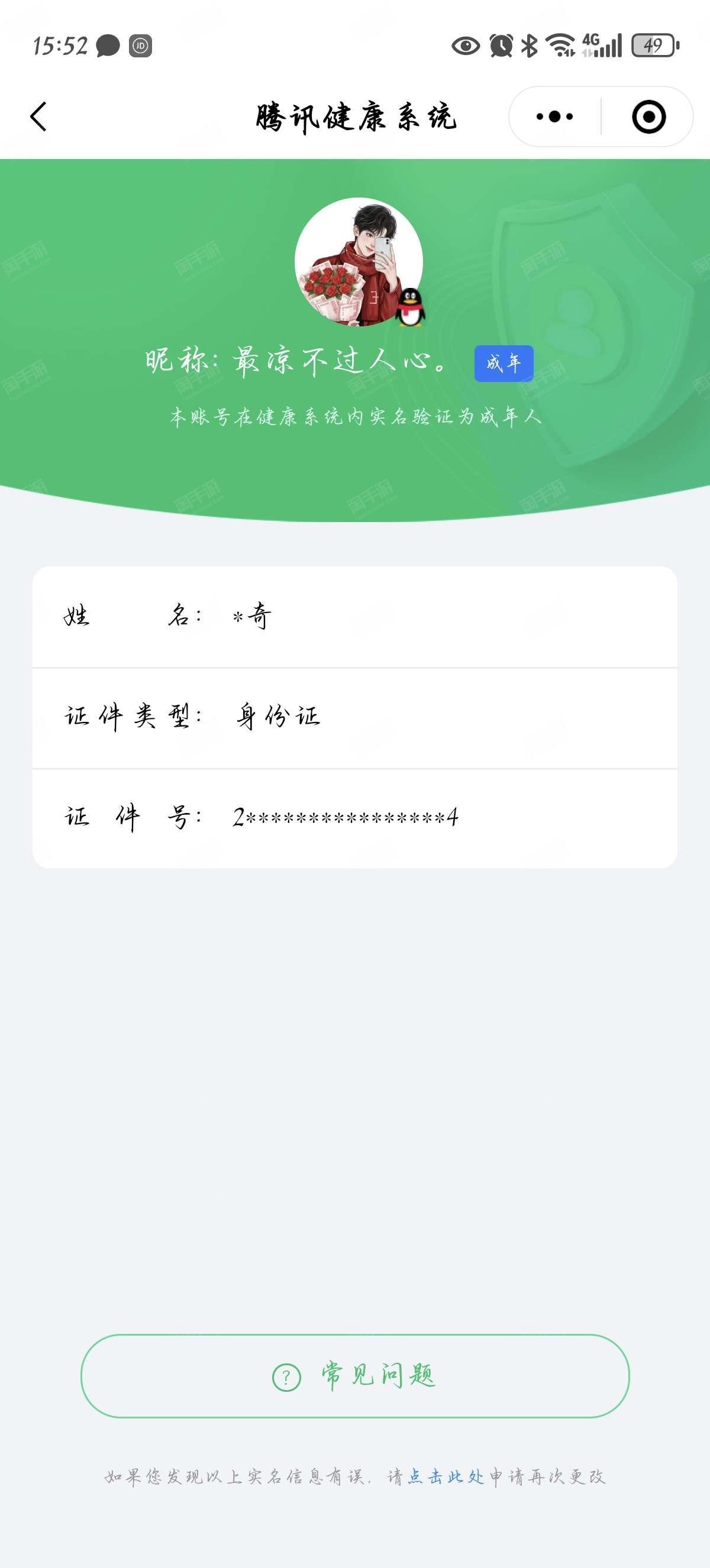The image size is (710, 1568).
Task: Go back using the top-left arrow
Action: pos(38,116)
